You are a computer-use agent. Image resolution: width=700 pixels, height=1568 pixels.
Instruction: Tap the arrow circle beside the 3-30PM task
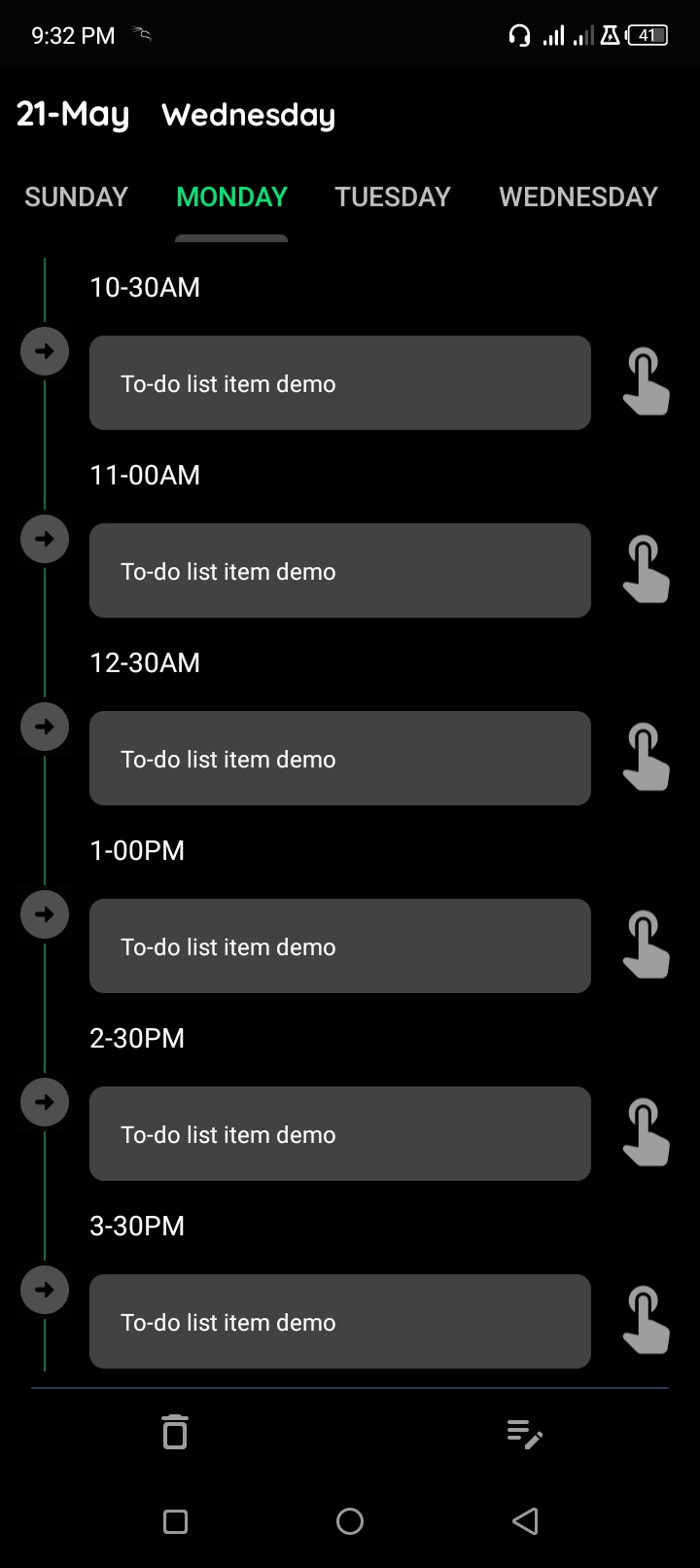coord(44,1289)
